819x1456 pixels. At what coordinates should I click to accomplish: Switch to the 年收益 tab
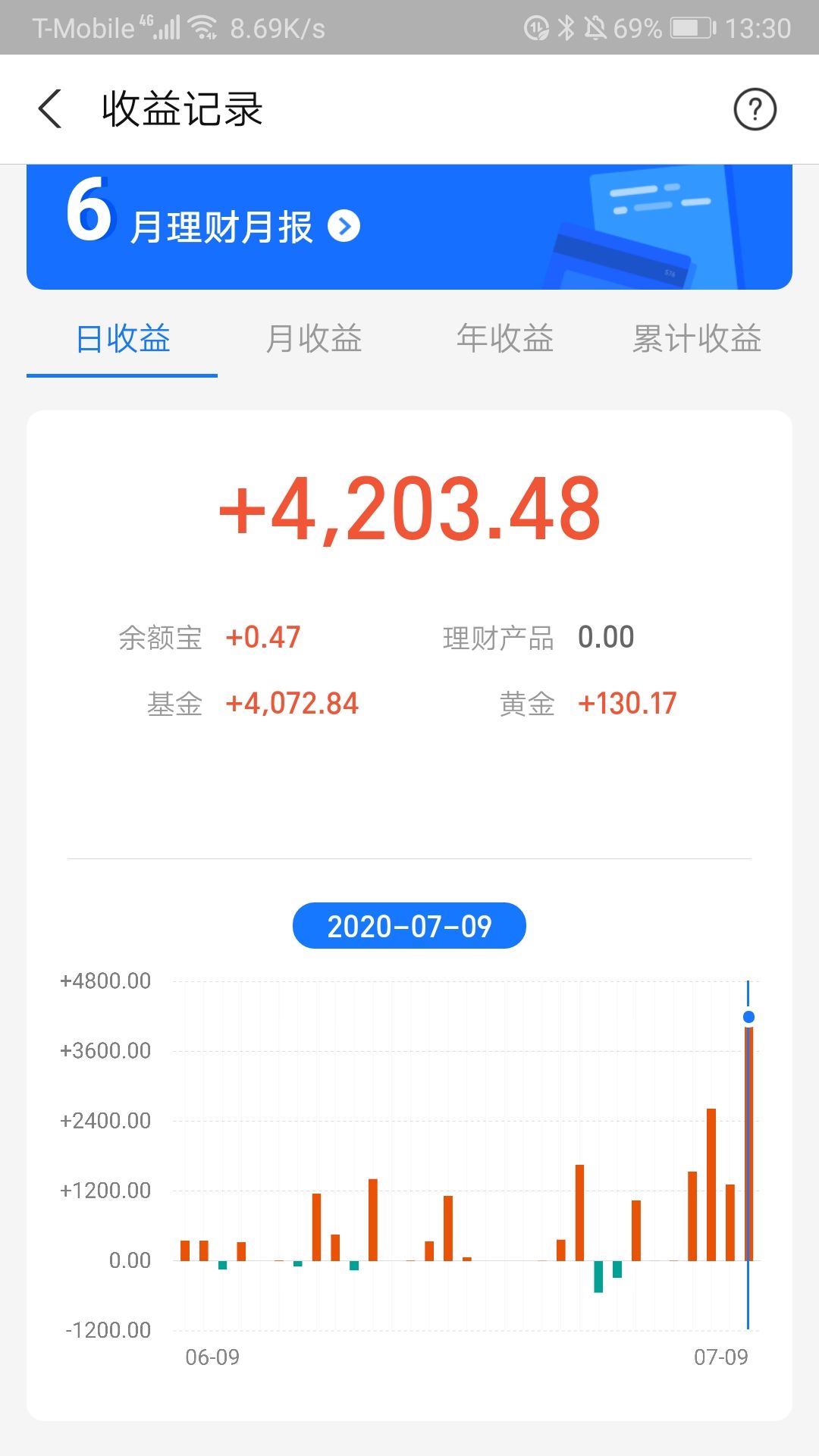tap(505, 338)
